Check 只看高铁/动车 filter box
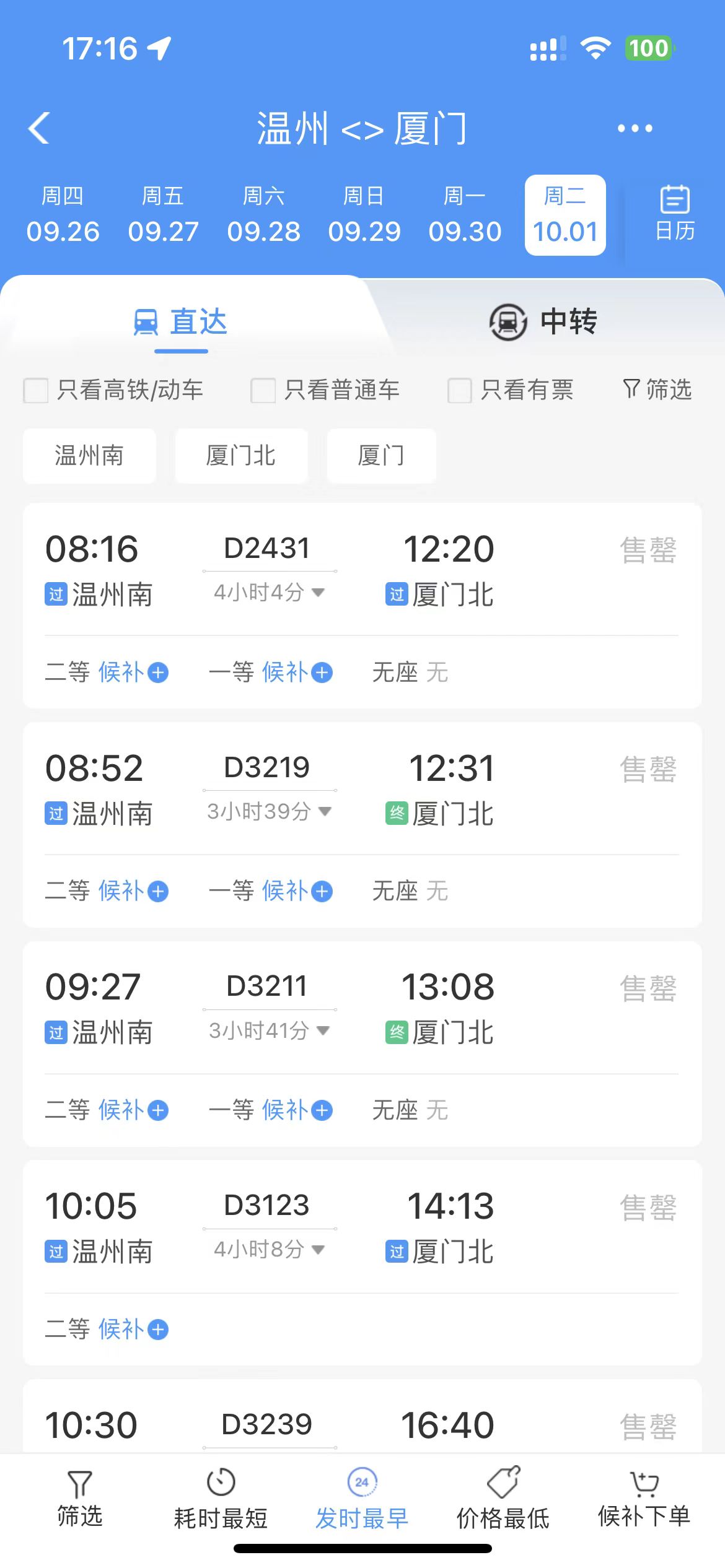Image resolution: width=725 pixels, height=1568 pixels. 36,391
